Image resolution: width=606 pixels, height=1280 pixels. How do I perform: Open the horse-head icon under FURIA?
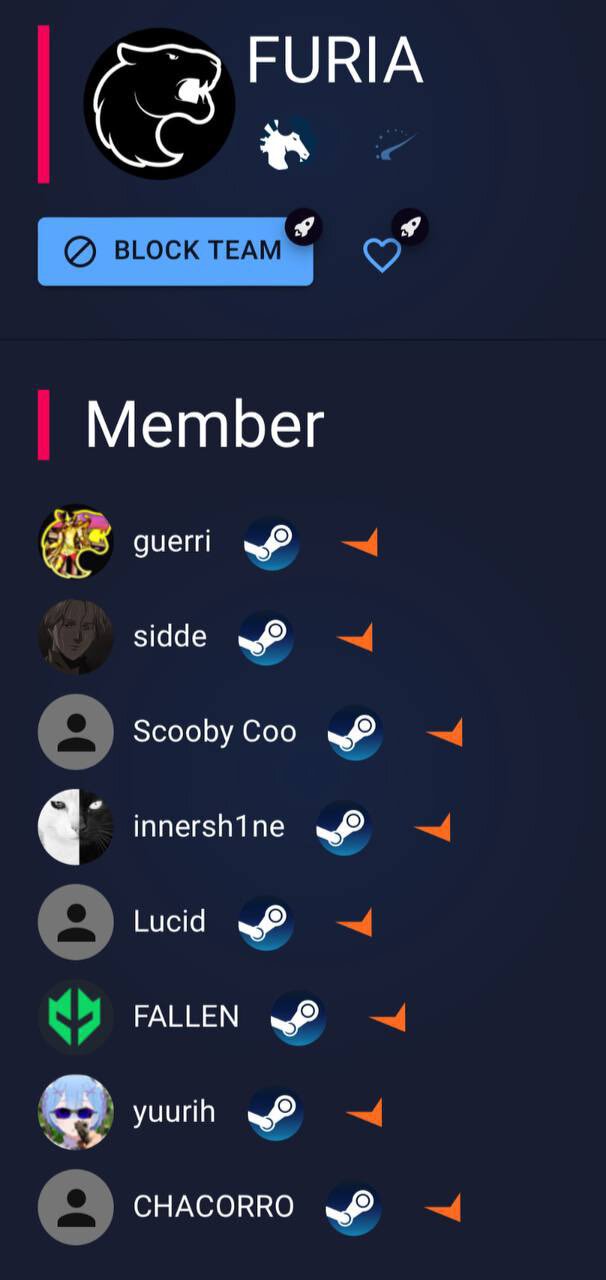(x=285, y=145)
